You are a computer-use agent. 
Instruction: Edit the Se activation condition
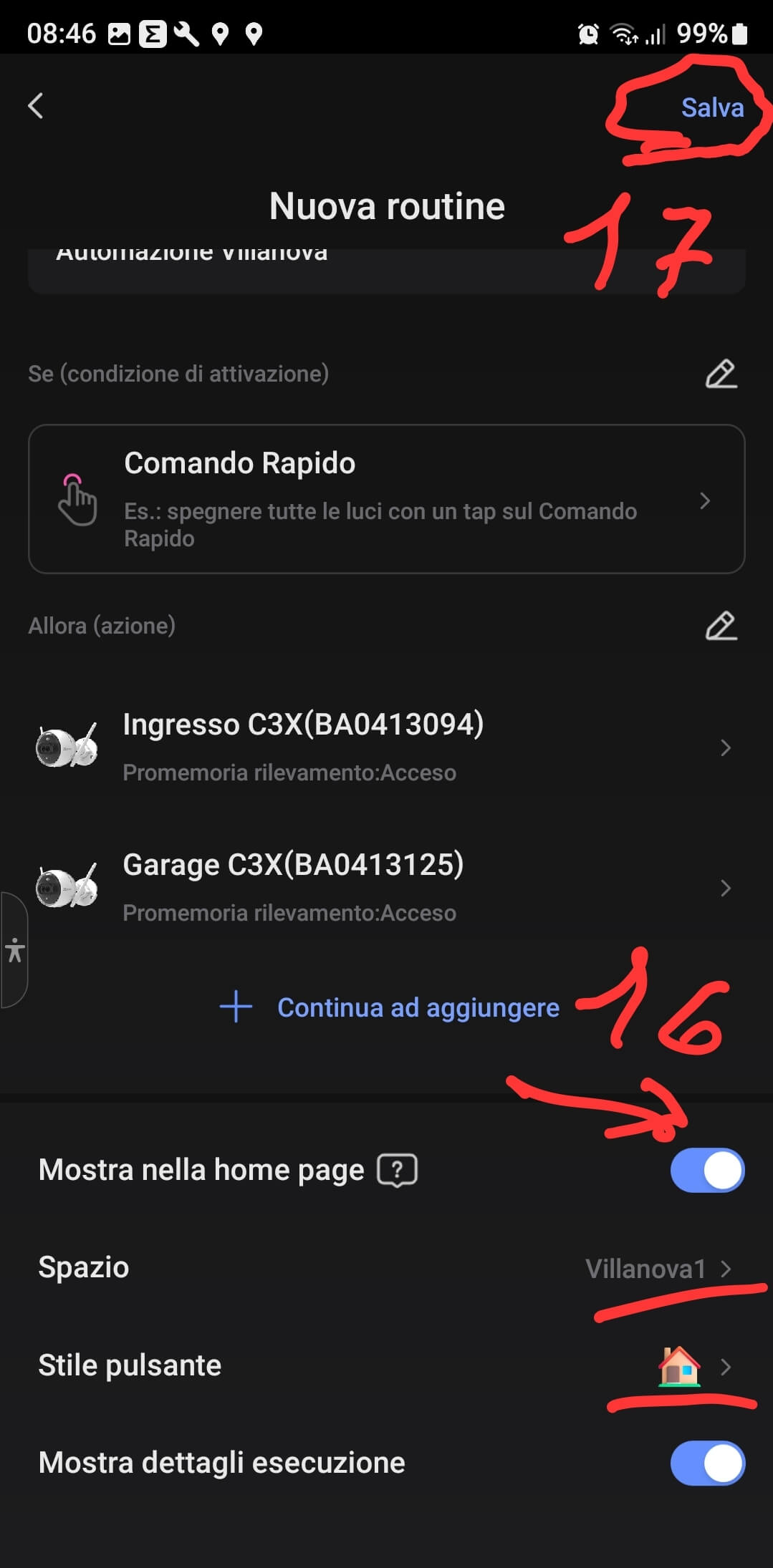(721, 374)
